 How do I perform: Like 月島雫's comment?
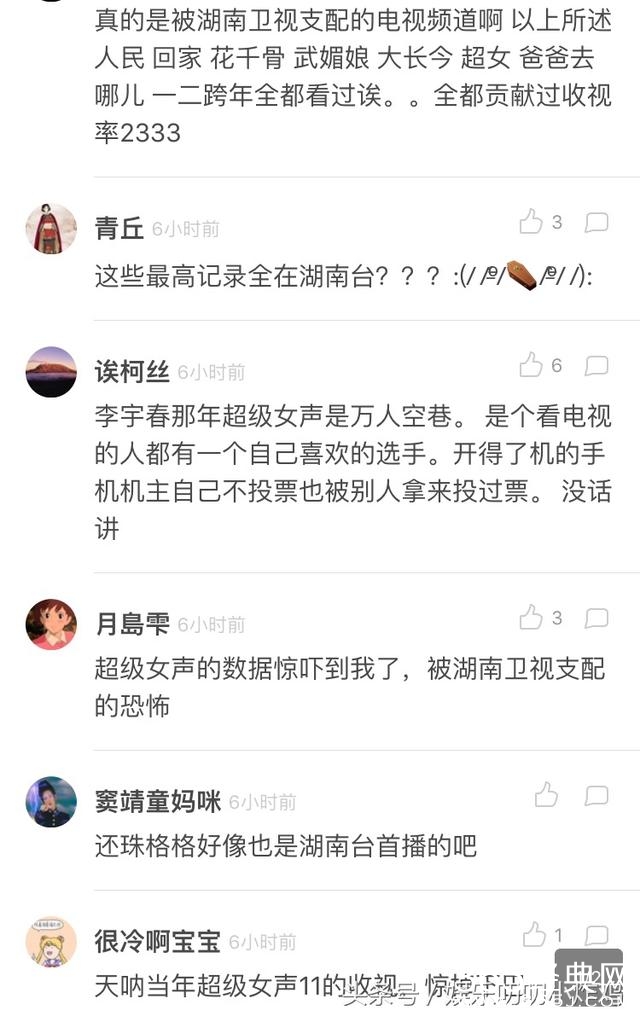(531, 618)
